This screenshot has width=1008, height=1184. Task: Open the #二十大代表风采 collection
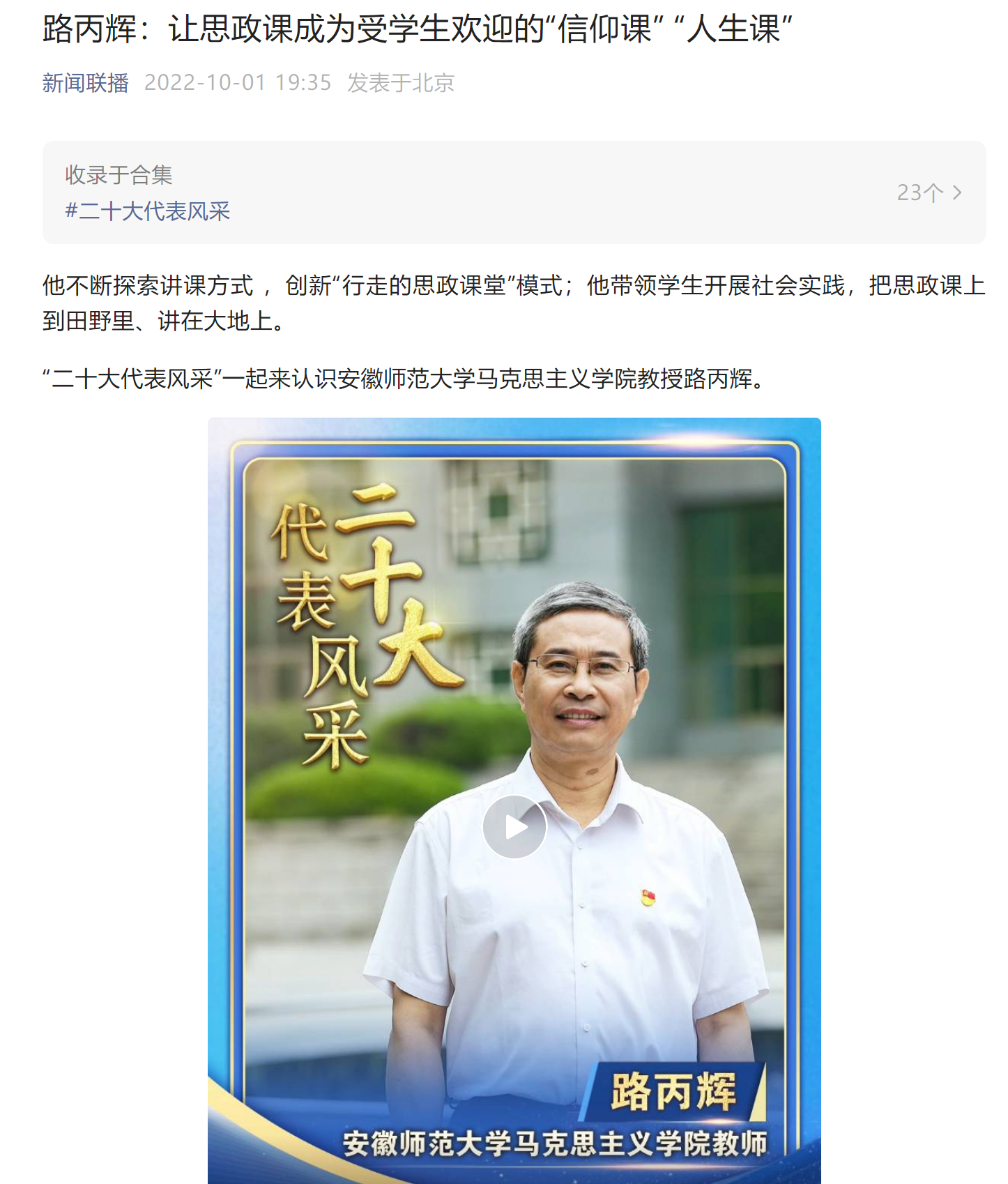tap(147, 211)
